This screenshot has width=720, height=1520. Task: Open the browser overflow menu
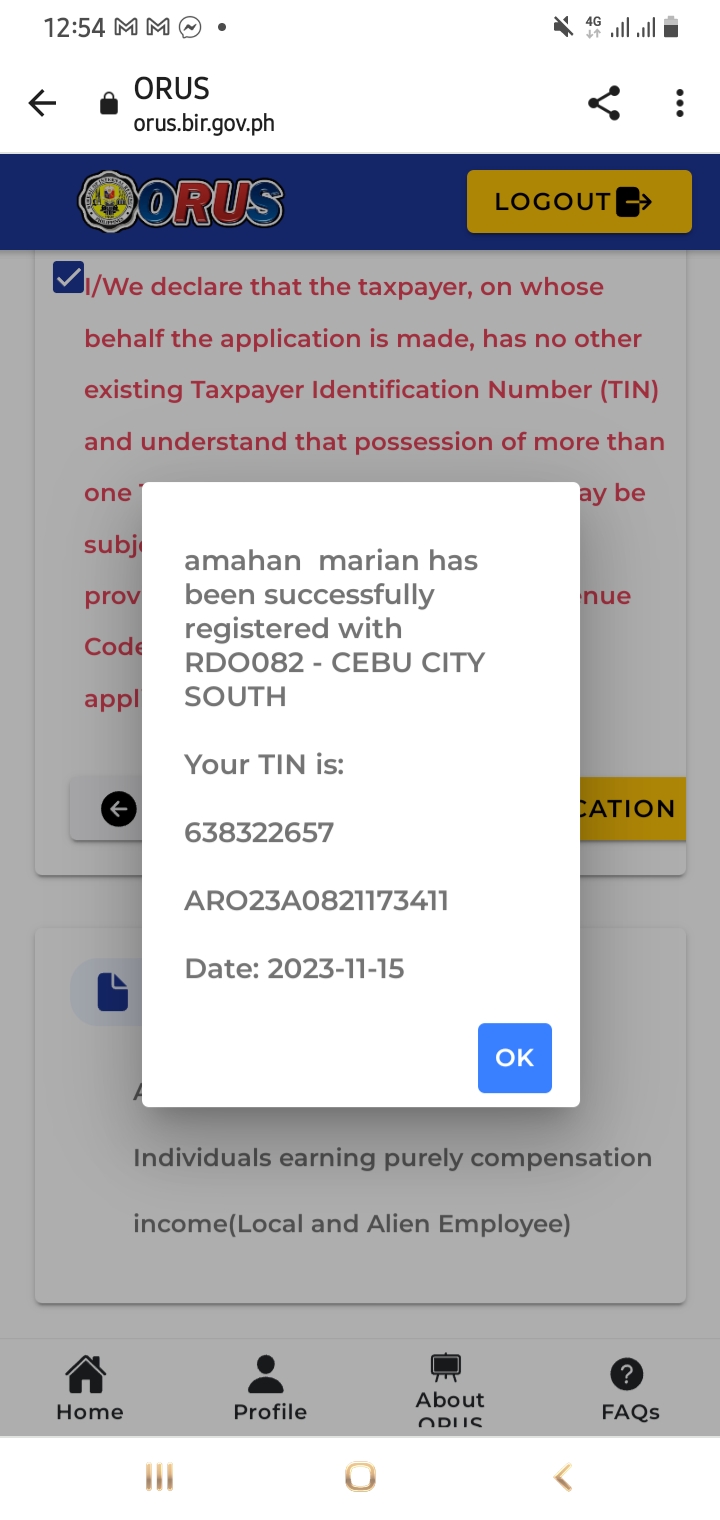(x=679, y=102)
